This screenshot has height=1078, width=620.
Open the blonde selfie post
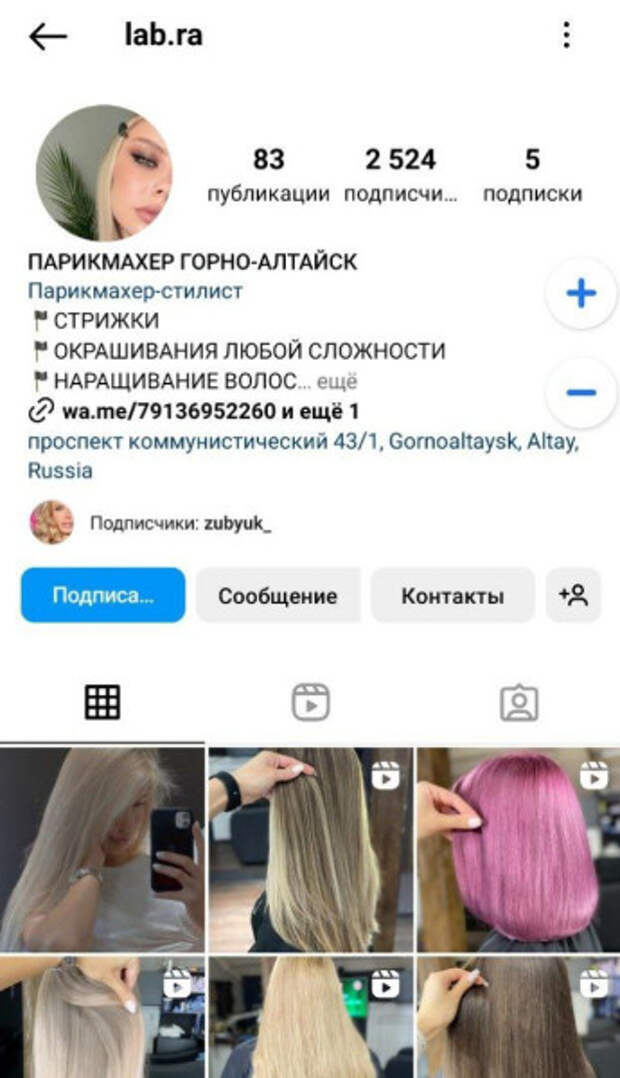pyautogui.click(x=102, y=849)
